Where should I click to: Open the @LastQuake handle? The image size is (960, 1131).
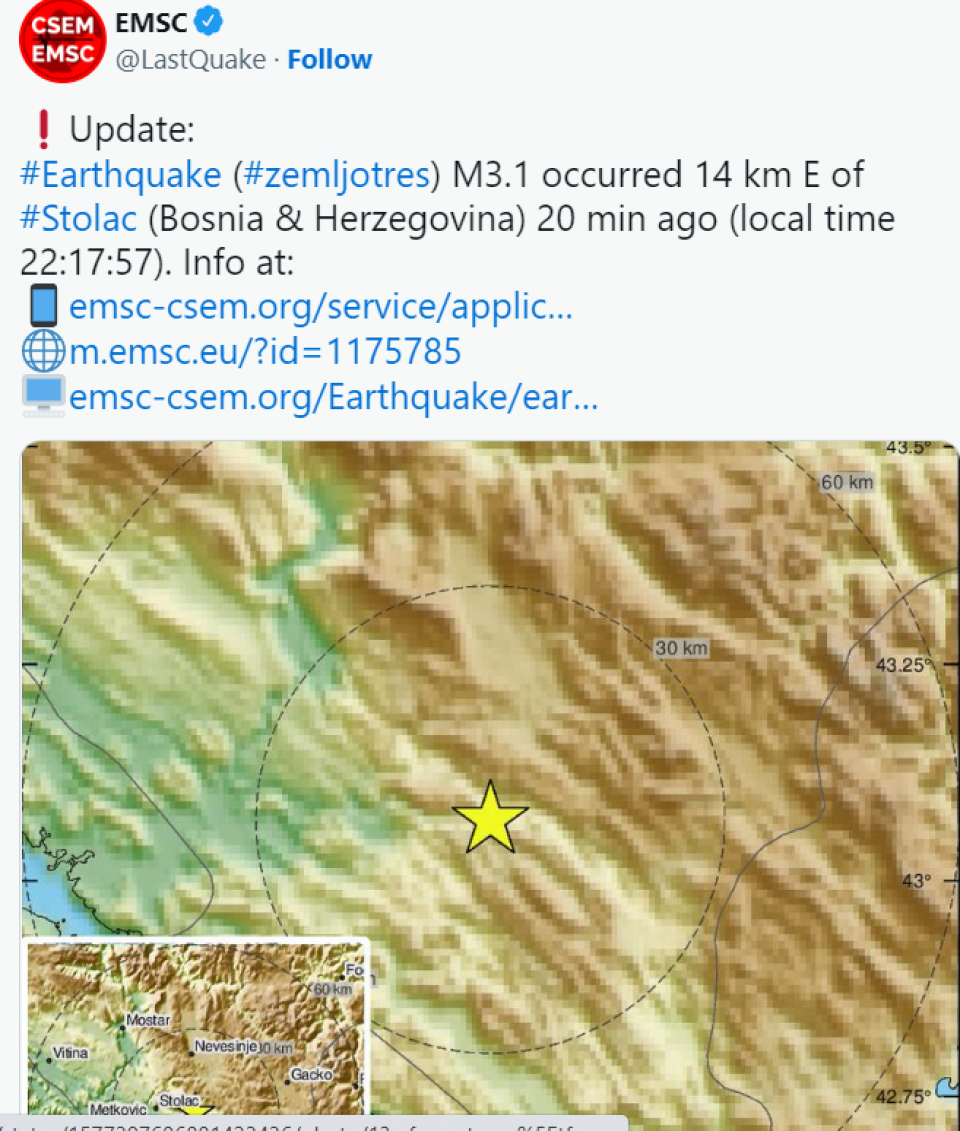click(191, 60)
